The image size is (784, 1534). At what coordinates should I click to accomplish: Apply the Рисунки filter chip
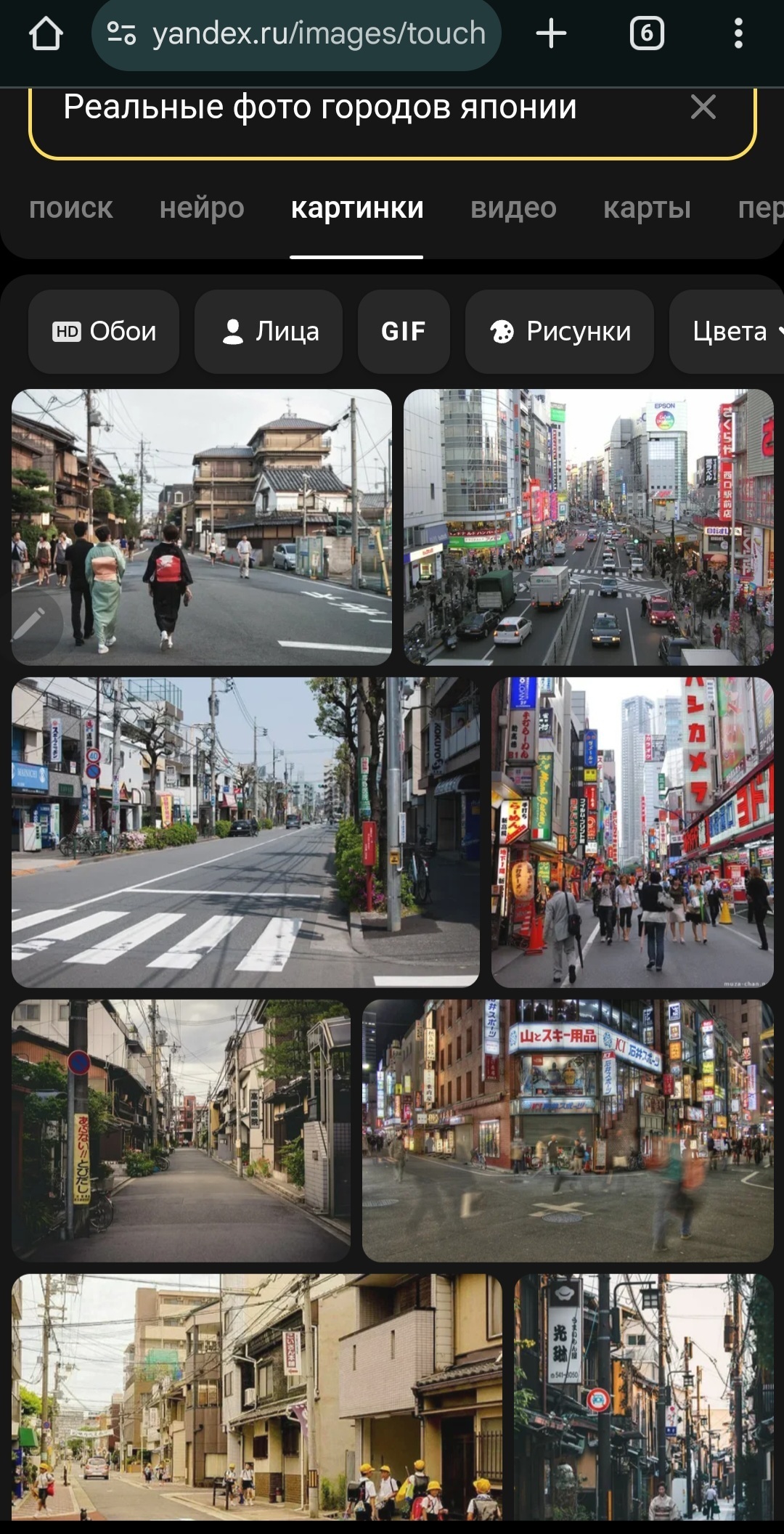(x=560, y=332)
